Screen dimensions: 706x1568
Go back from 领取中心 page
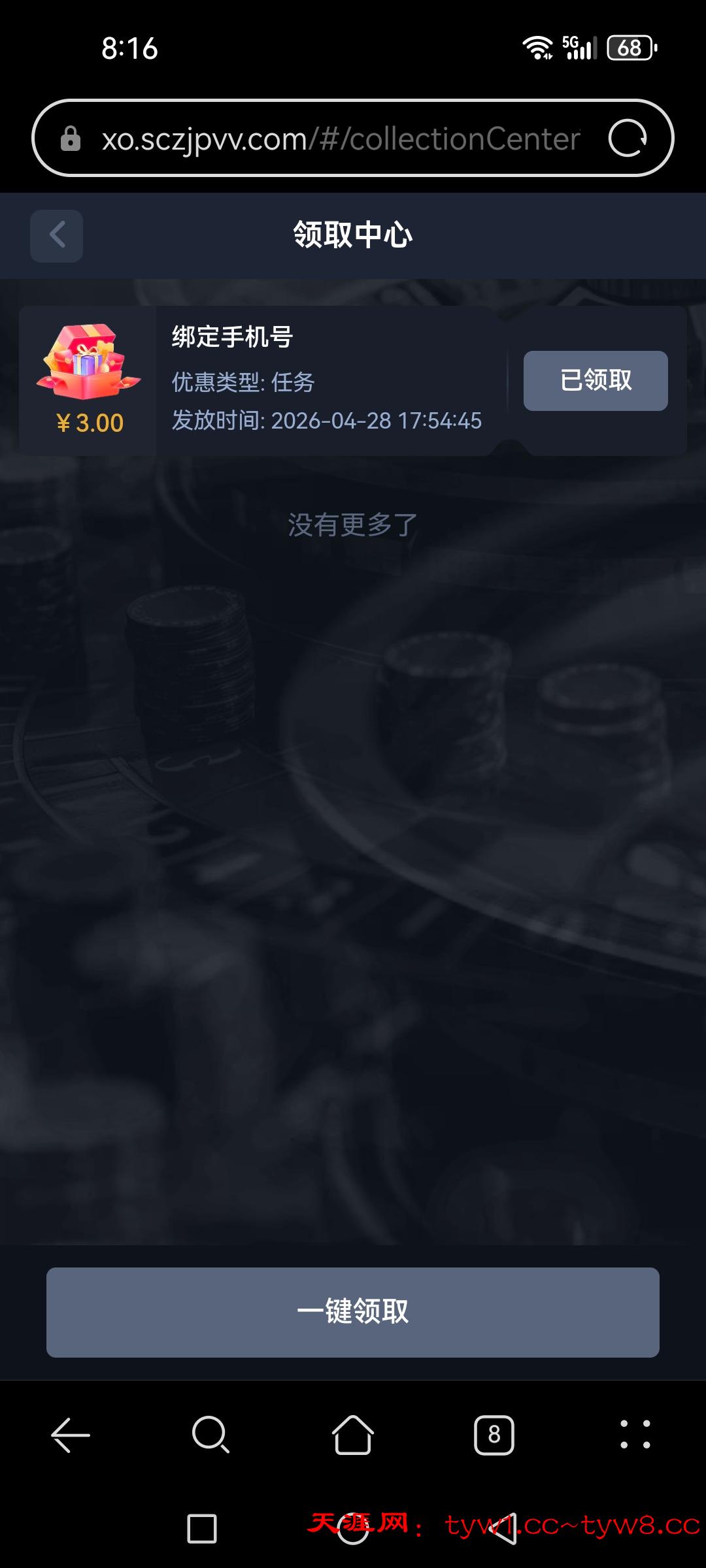point(57,235)
